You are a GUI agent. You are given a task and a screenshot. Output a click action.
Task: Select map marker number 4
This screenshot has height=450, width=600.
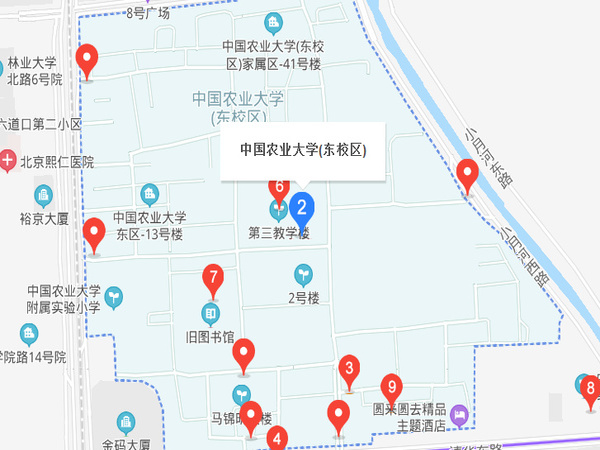click(277, 438)
